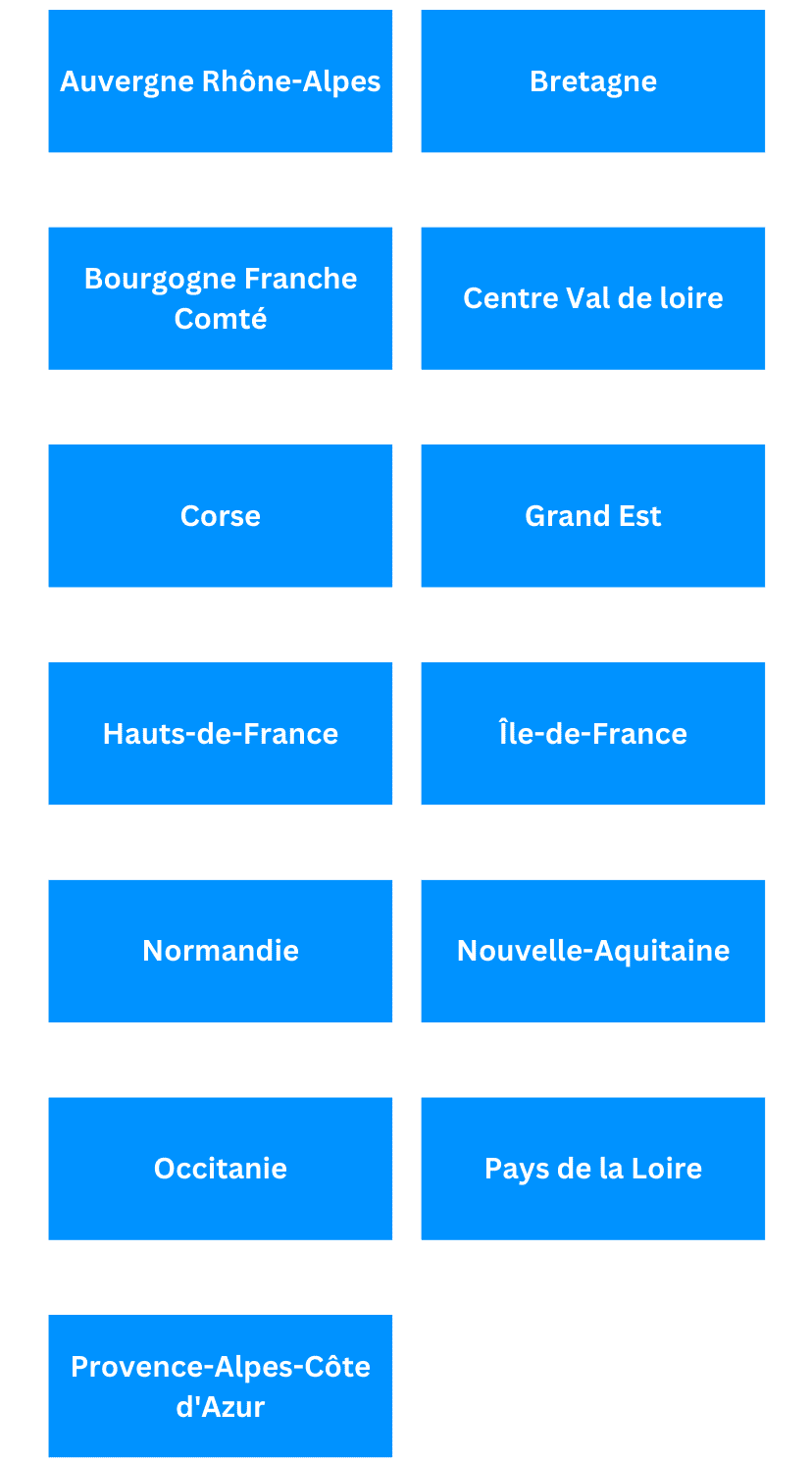
Task: Open the Grand Est region
Action: click(x=592, y=516)
